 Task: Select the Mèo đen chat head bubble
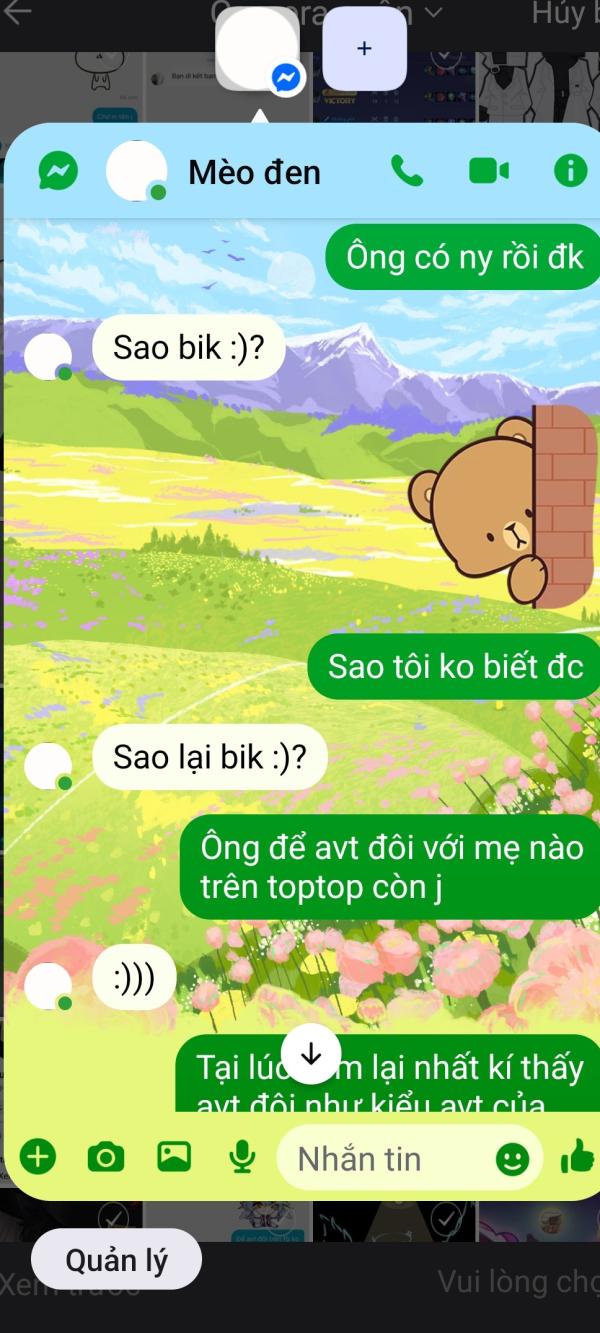pos(258,49)
